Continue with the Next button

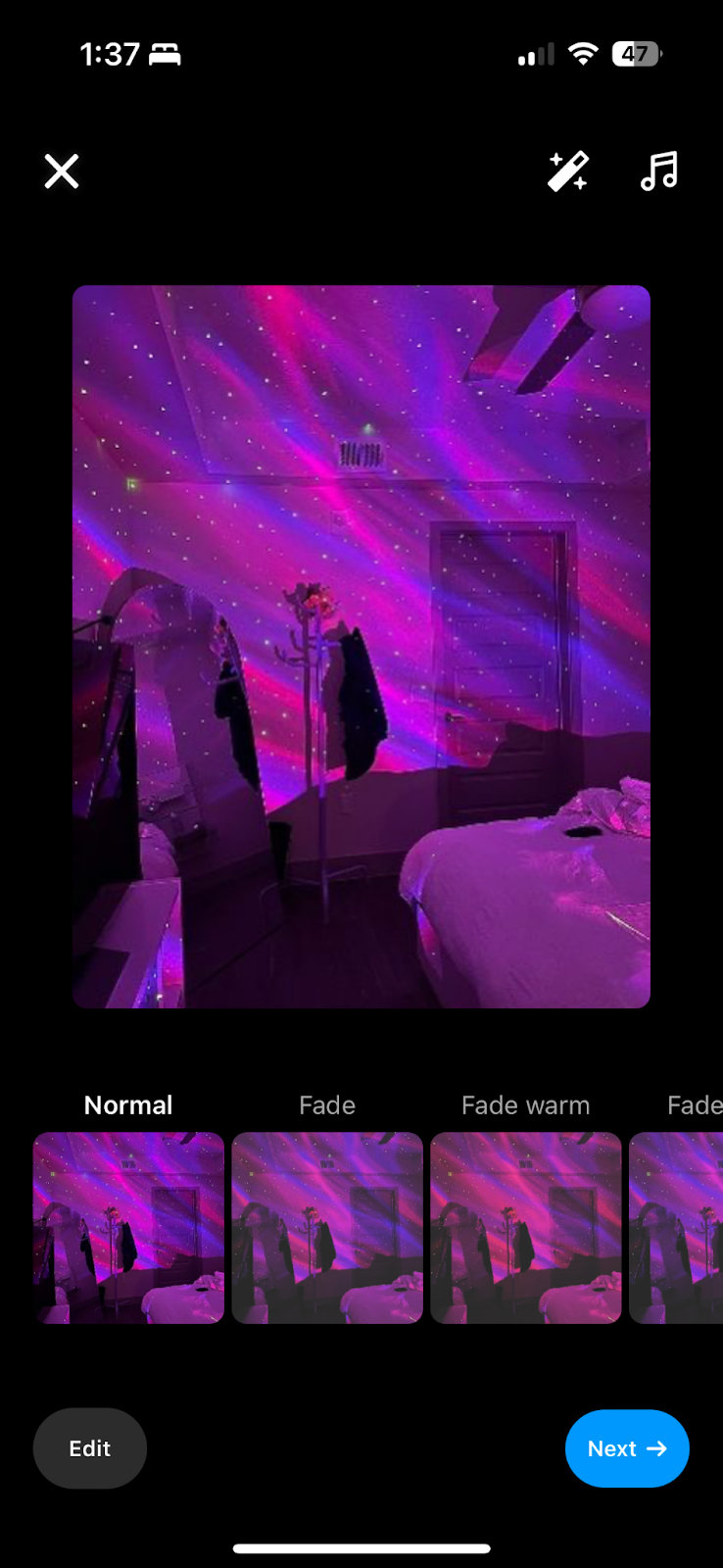[x=627, y=1448]
